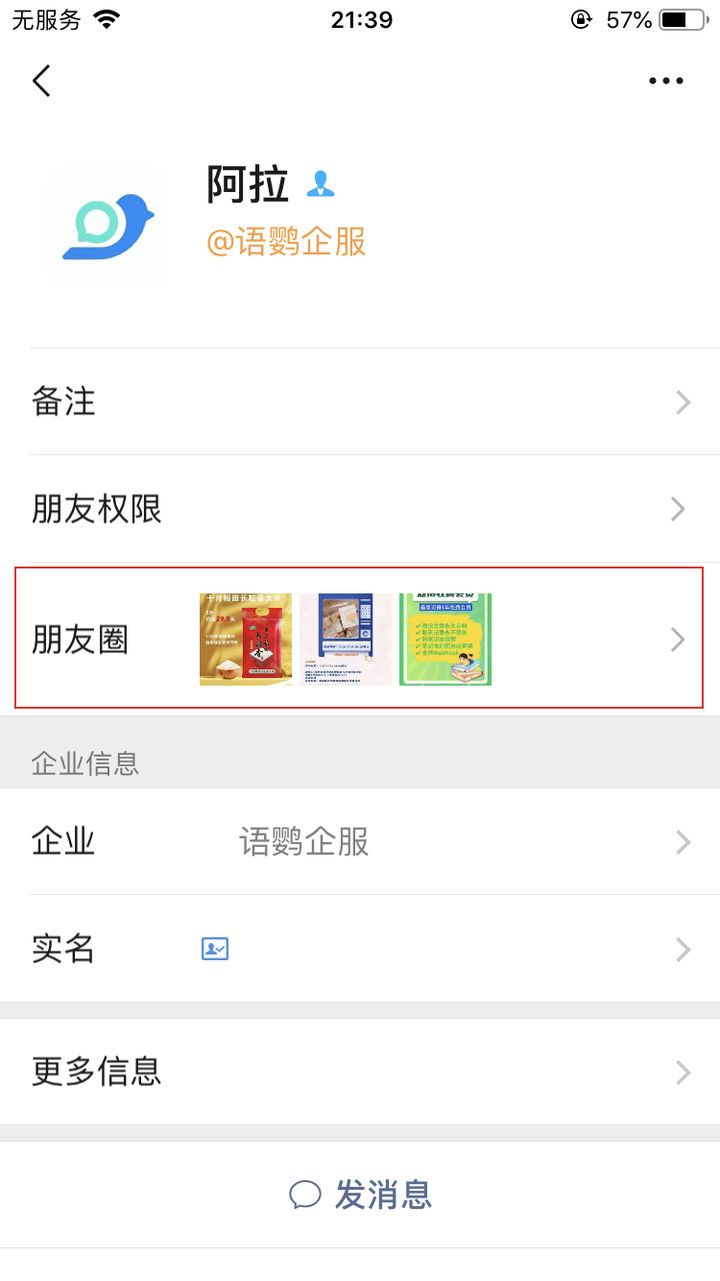Open the three-dot overflow menu
This screenshot has width=720, height=1281.
click(x=665, y=81)
